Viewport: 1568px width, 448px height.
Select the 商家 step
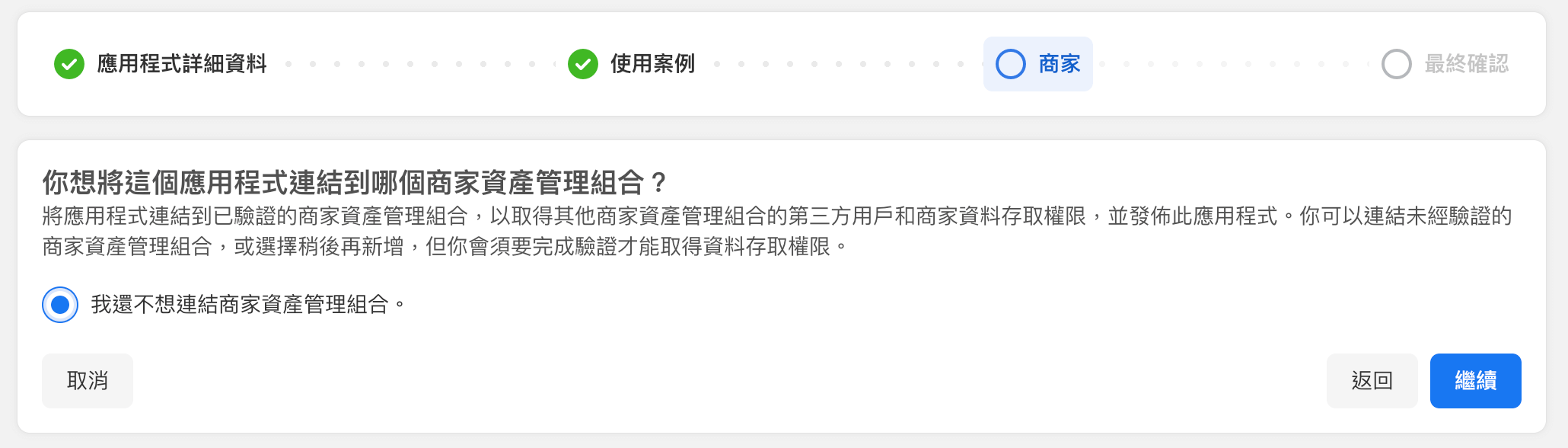tap(1038, 64)
